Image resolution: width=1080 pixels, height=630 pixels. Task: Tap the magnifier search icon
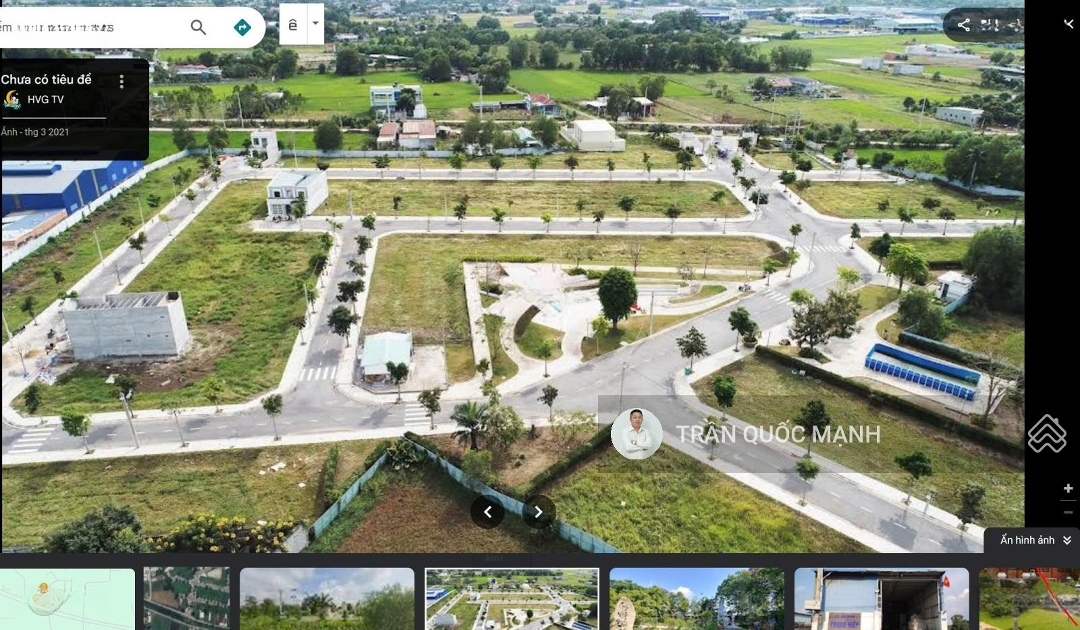198,27
